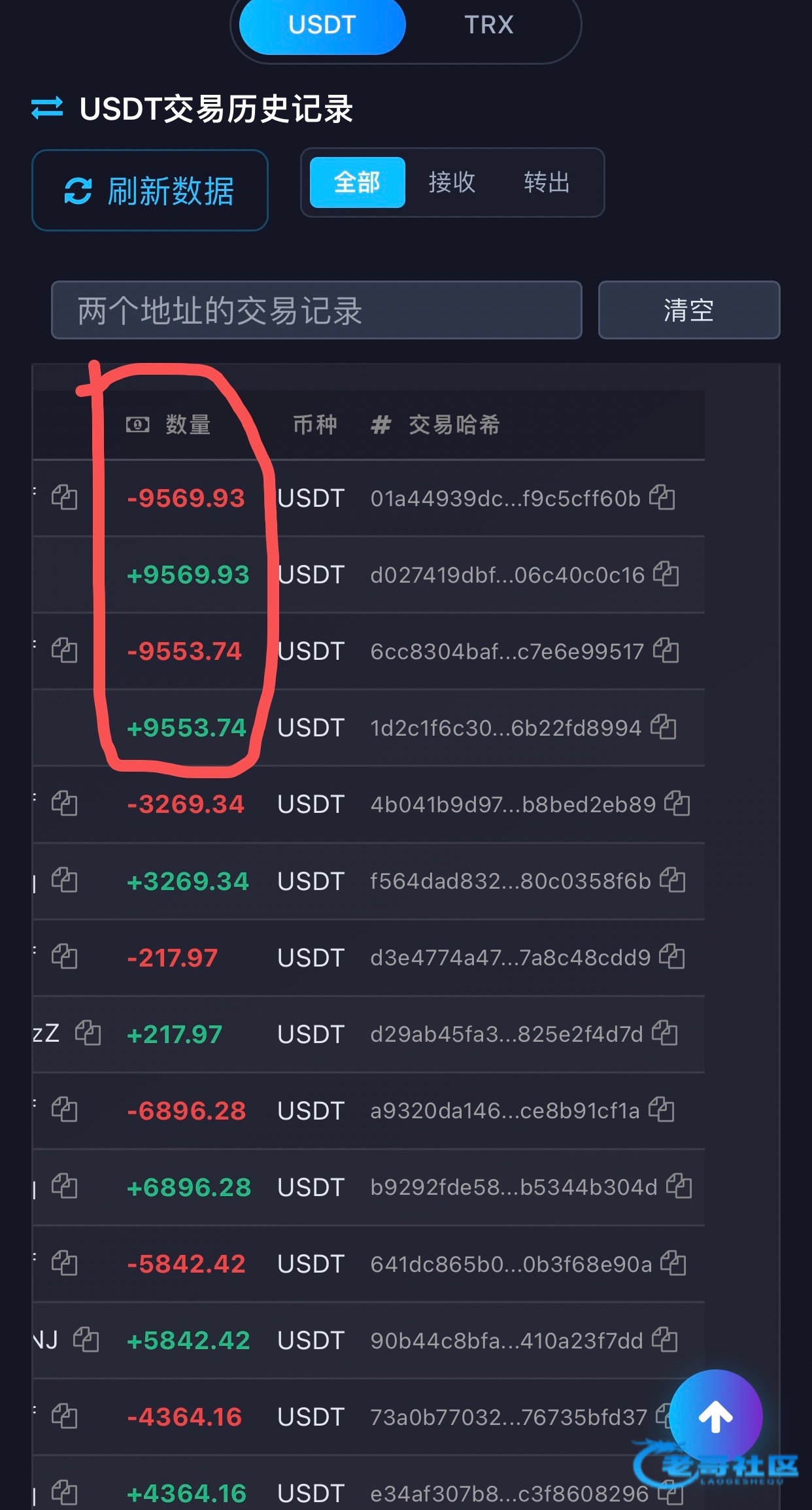Viewport: 812px width, 1510px height.
Task: Copy hash d29ab45fa3...825e2f4d7d
Action: pyautogui.click(x=665, y=1034)
